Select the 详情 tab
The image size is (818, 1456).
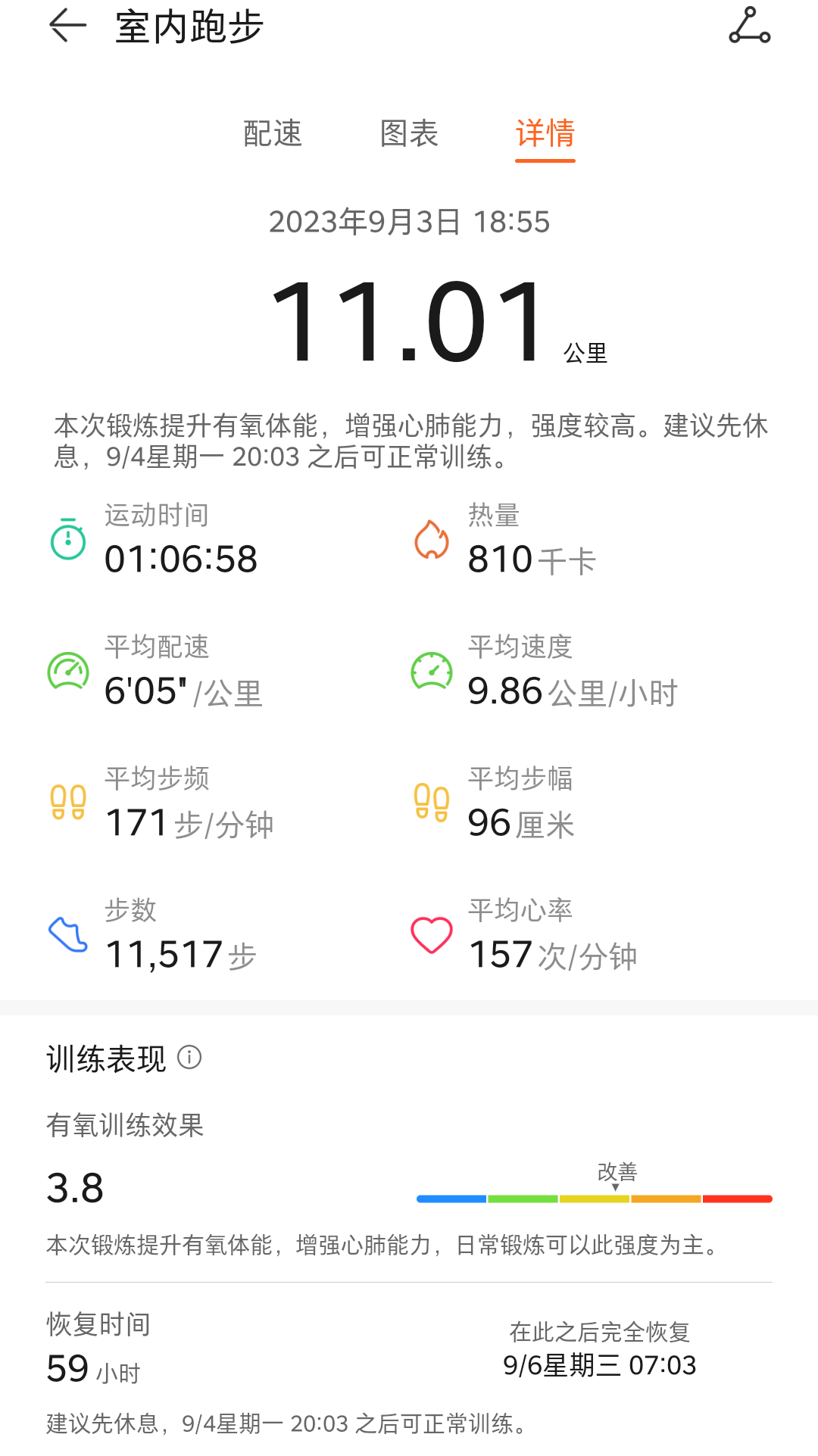545,134
